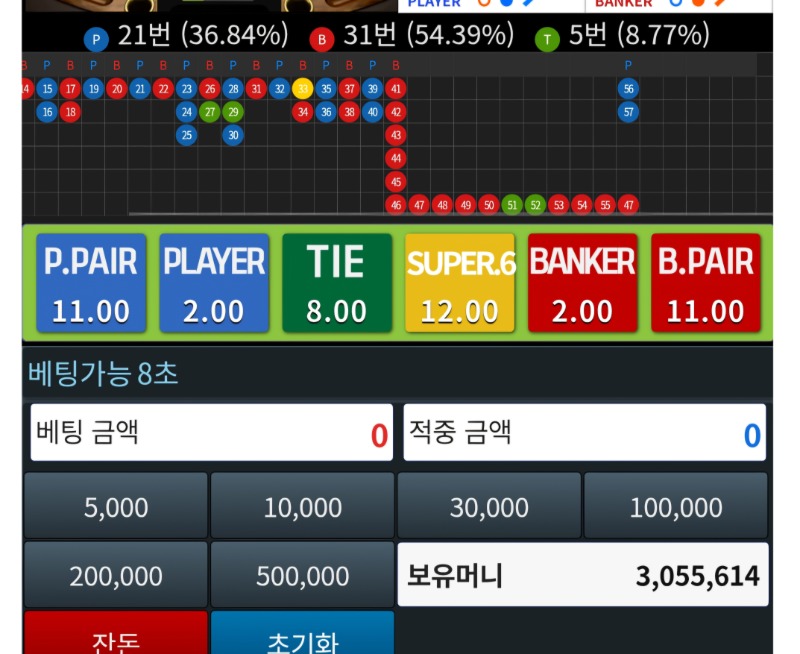Tap the red 잔돈 button

point(116,636)
